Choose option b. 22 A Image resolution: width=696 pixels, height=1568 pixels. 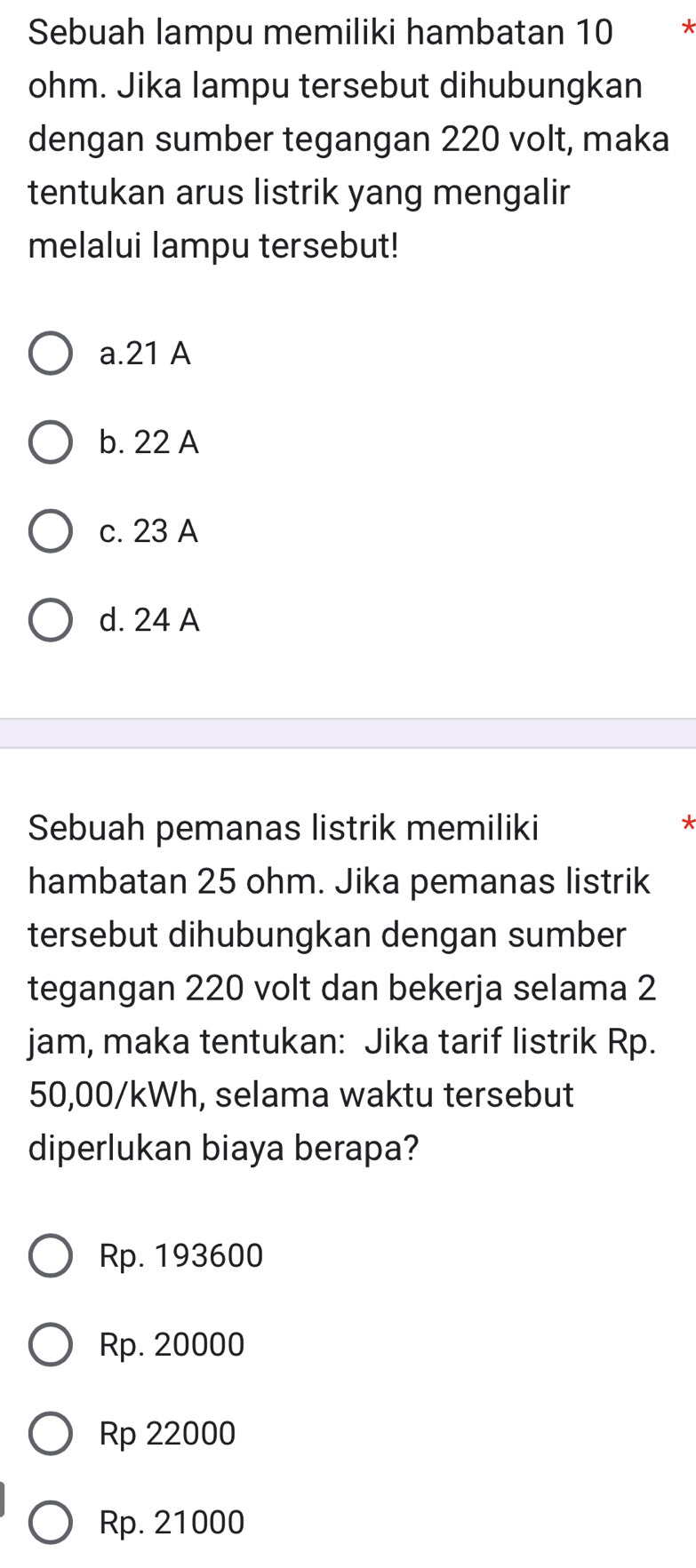(x=51, y=442)
